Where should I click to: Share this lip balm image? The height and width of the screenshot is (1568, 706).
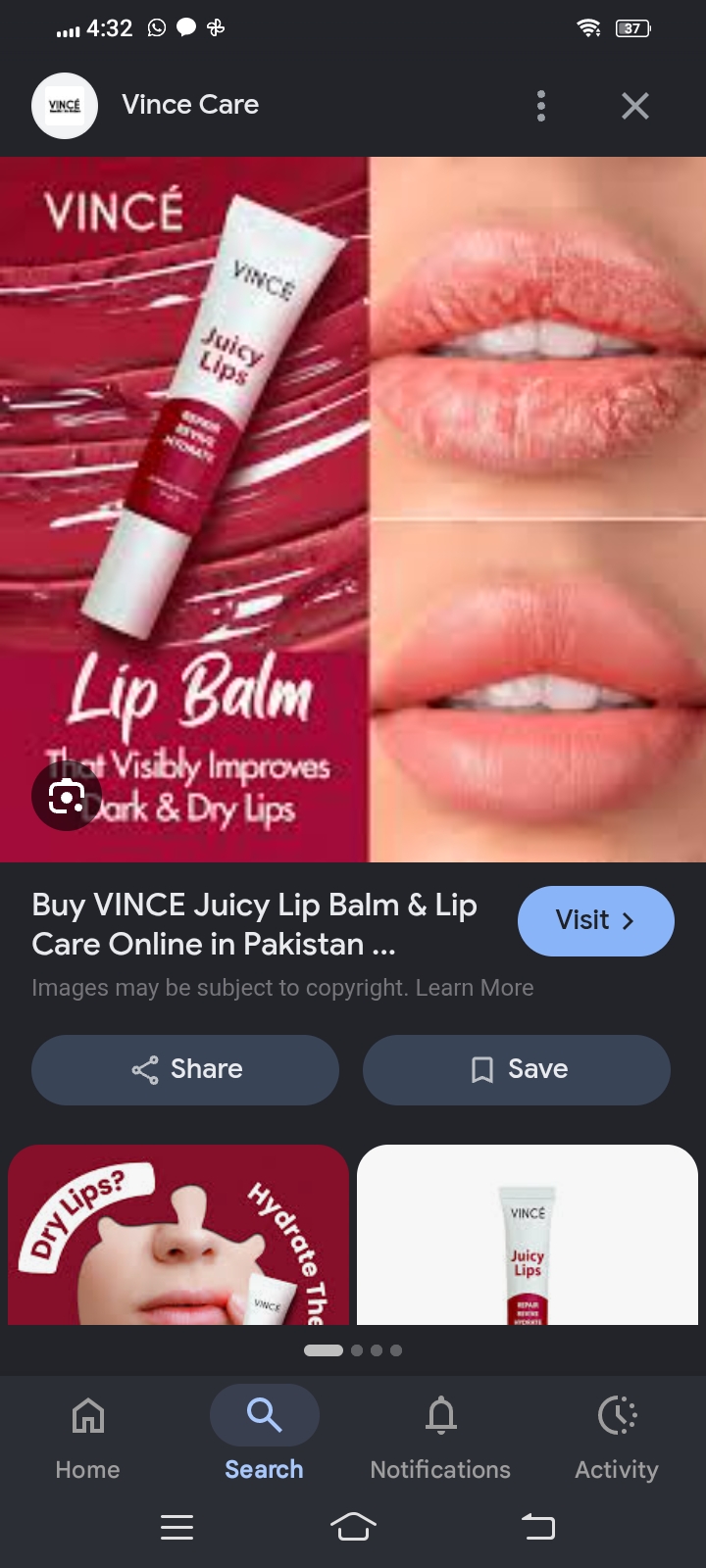(x=185, y=1069)
